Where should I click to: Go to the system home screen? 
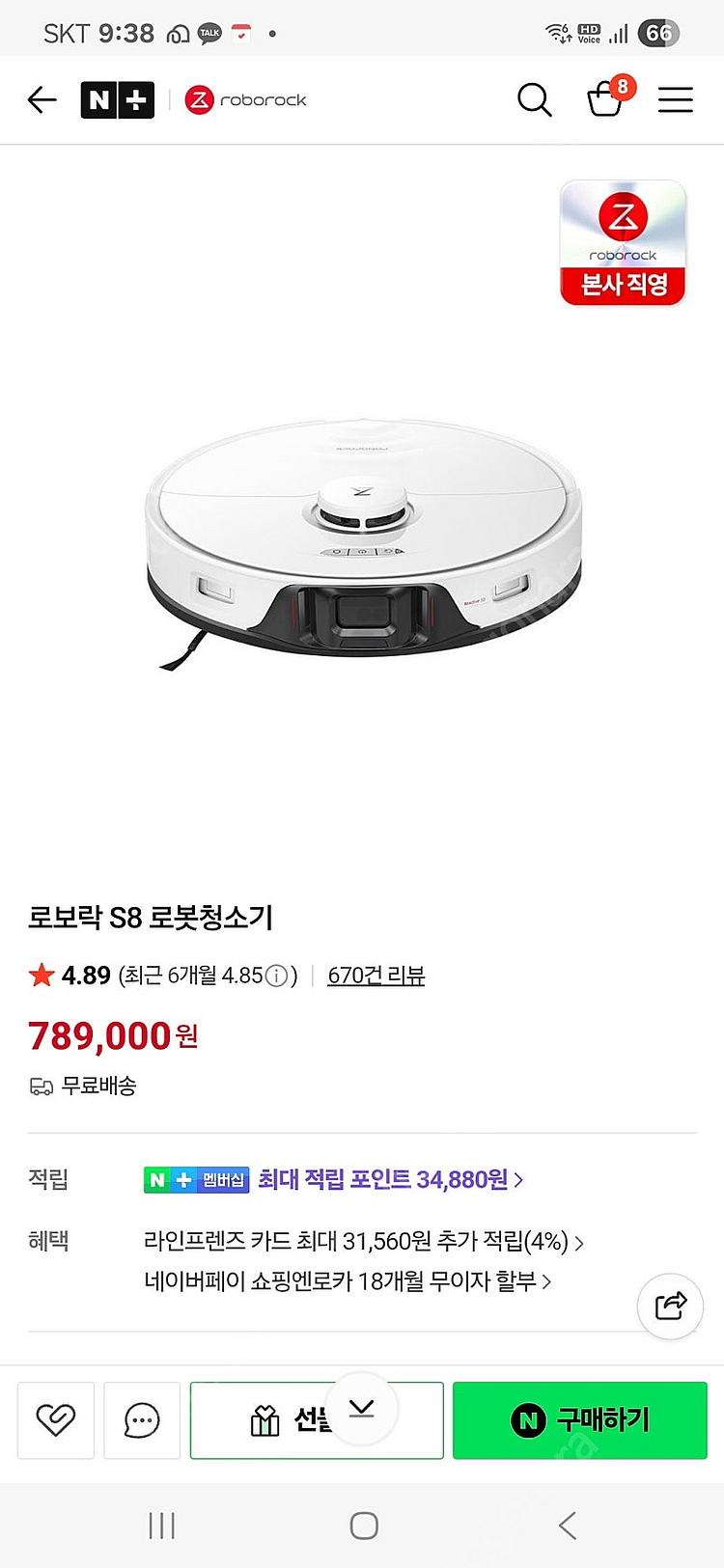click(x=364, y=1526)
